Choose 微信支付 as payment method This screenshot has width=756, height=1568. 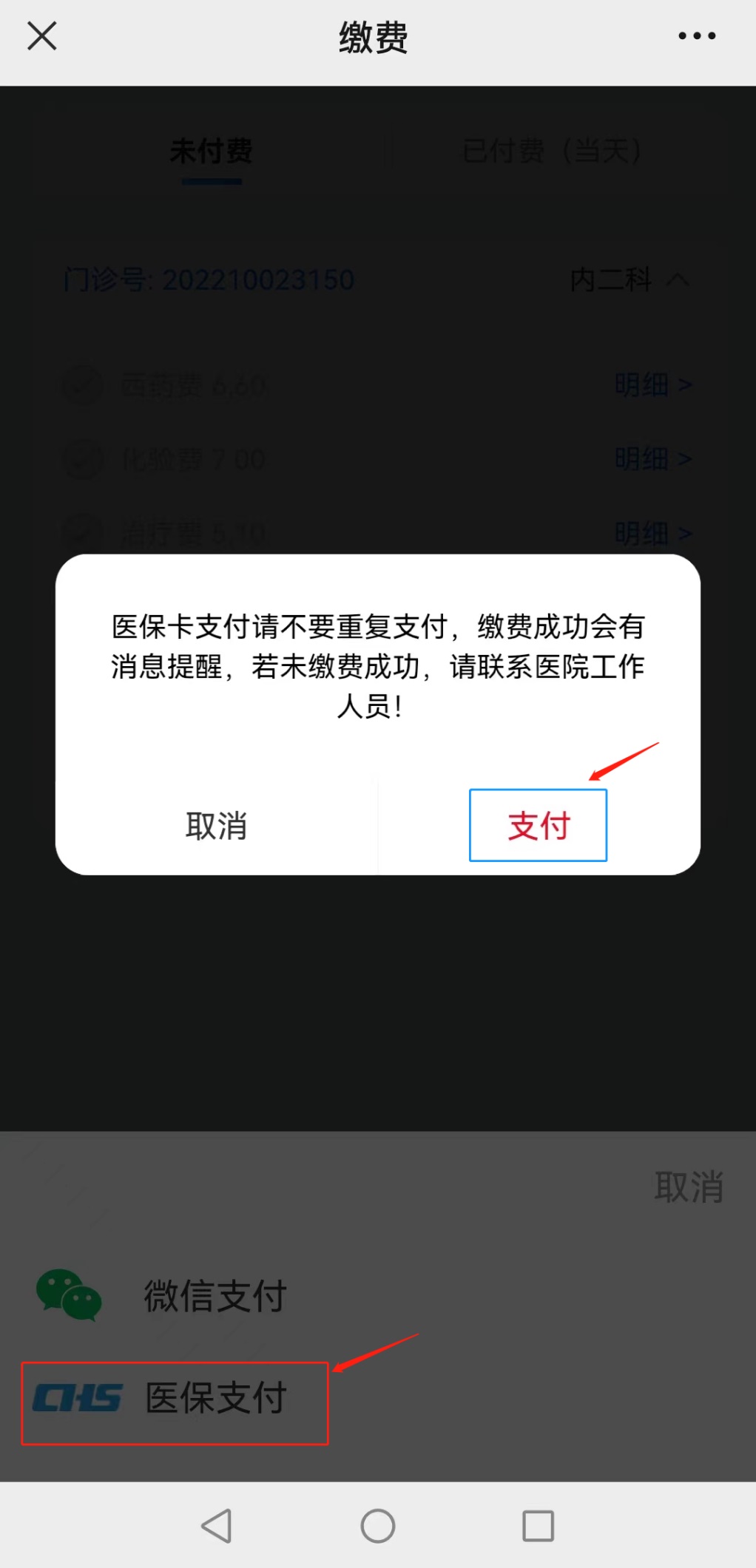coord(215,1296)
